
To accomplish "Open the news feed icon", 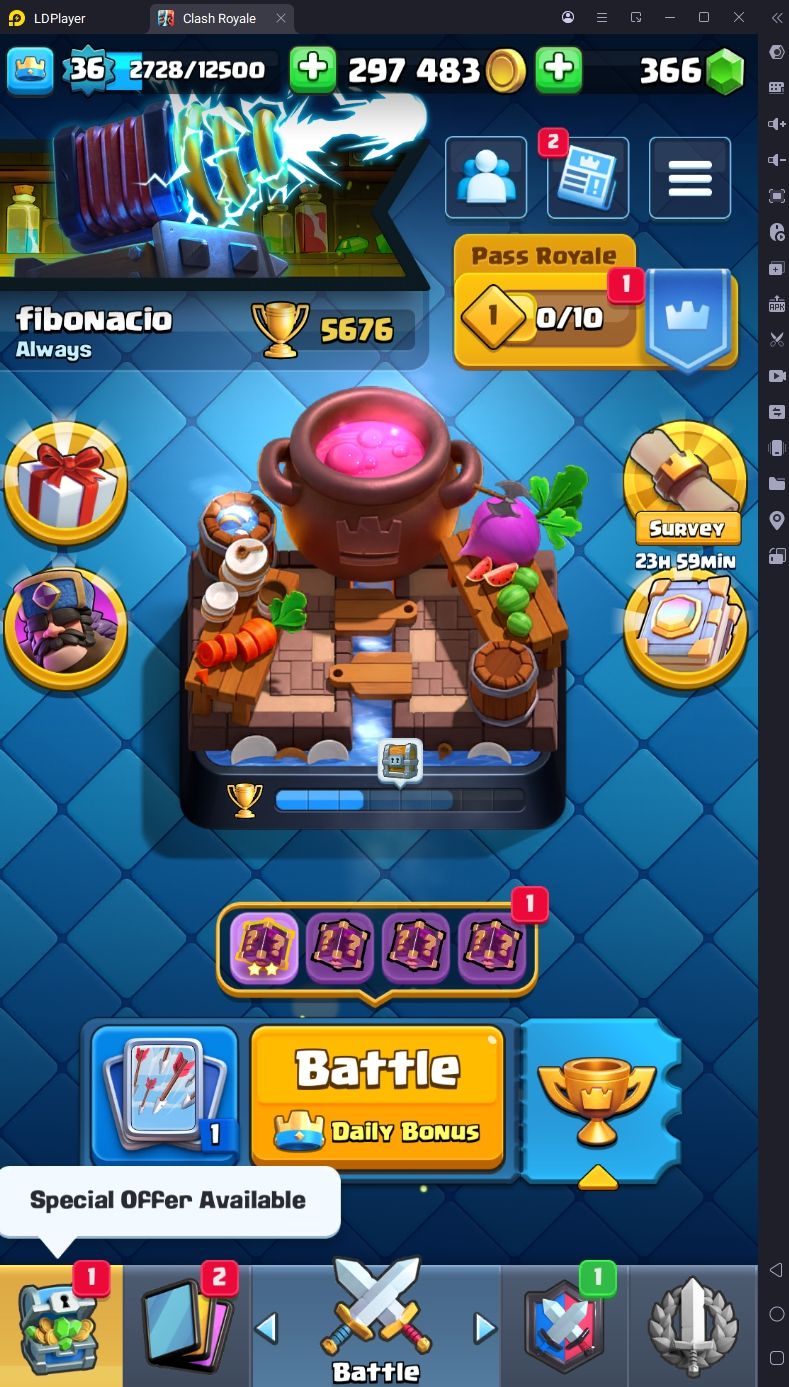I will point(588,178).
